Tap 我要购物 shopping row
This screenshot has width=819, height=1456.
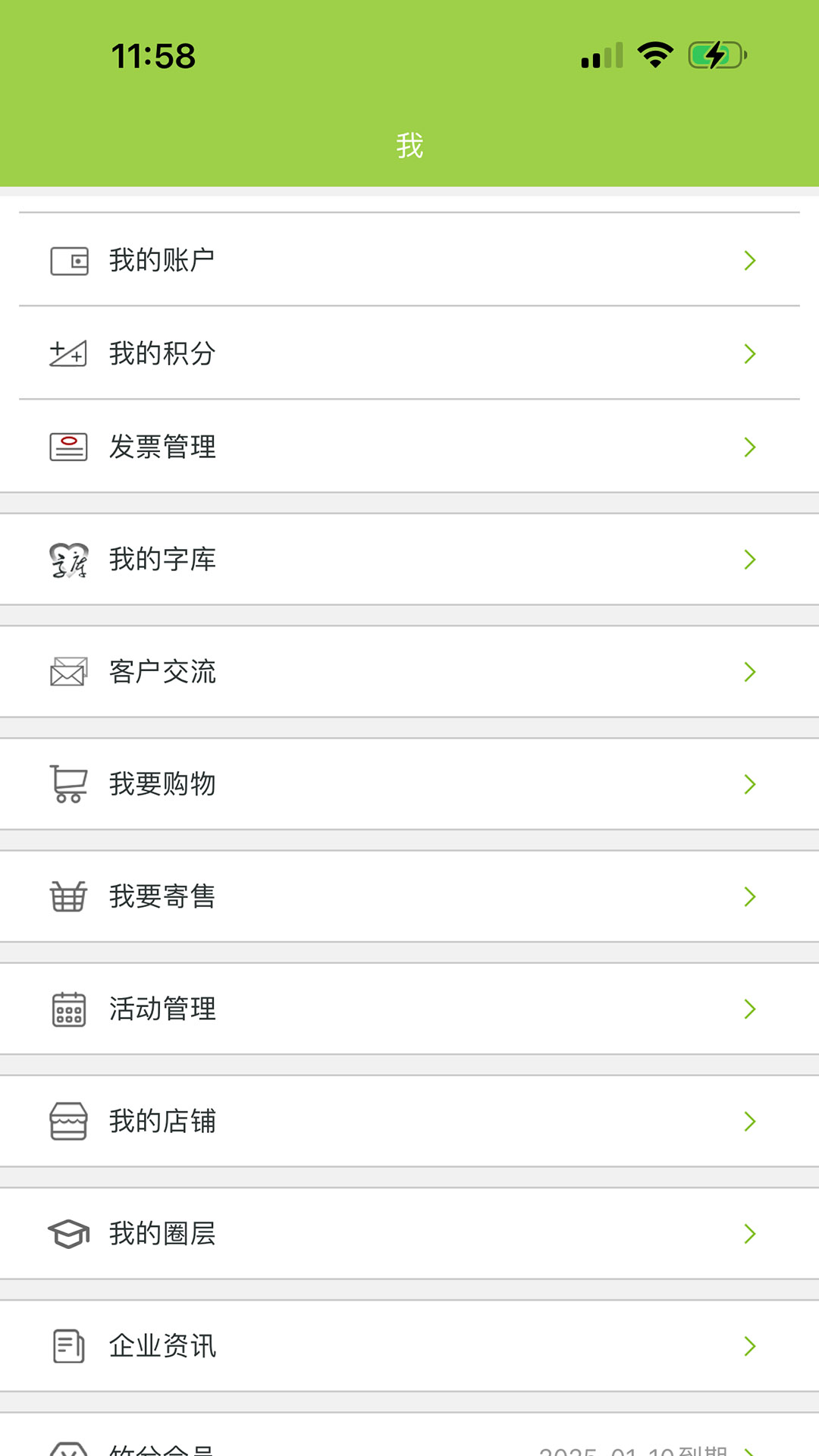pos(409,784)
